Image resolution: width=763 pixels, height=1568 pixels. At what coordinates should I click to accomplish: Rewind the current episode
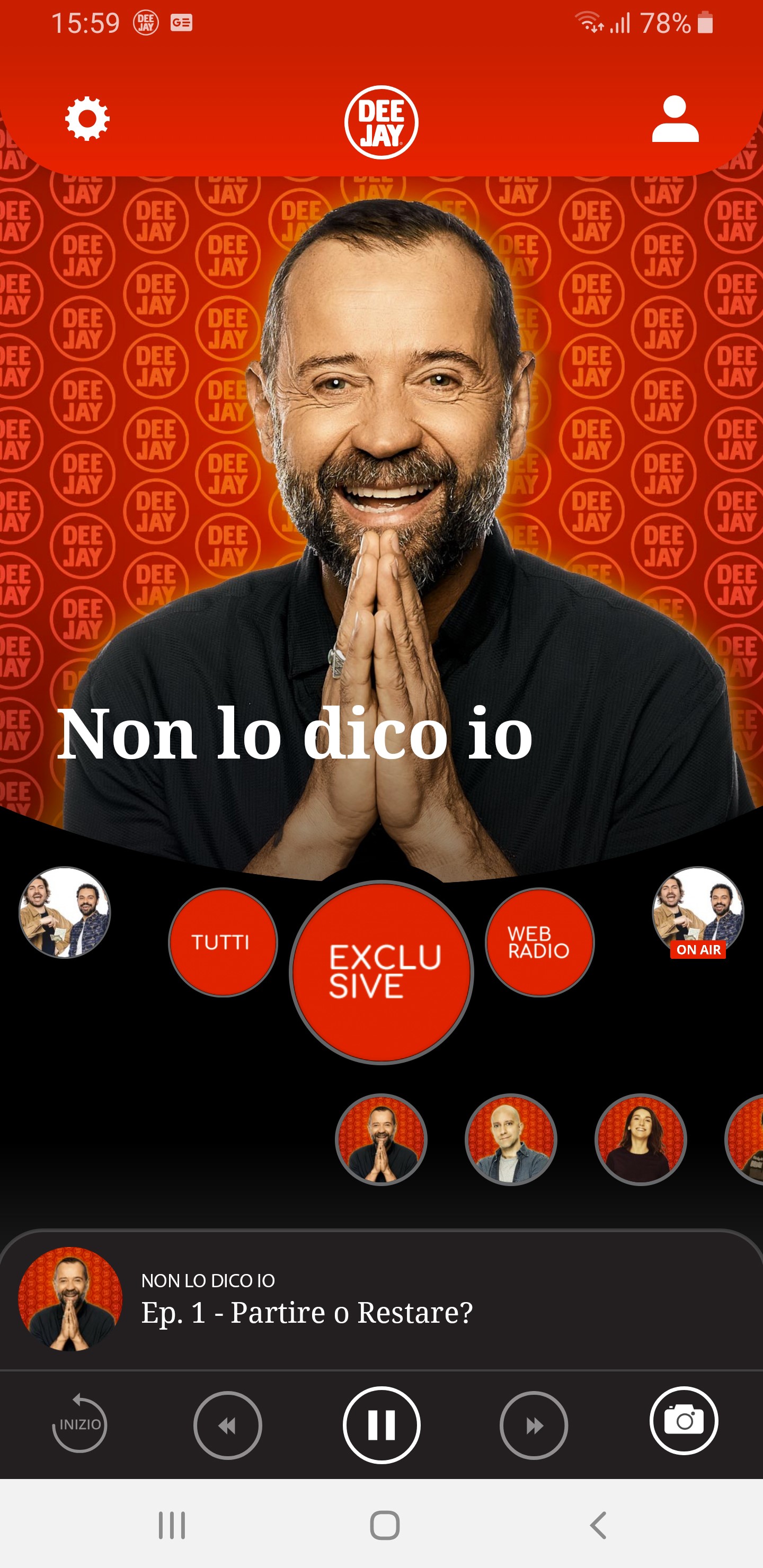pyautogui.click(x=228, y=1424)
